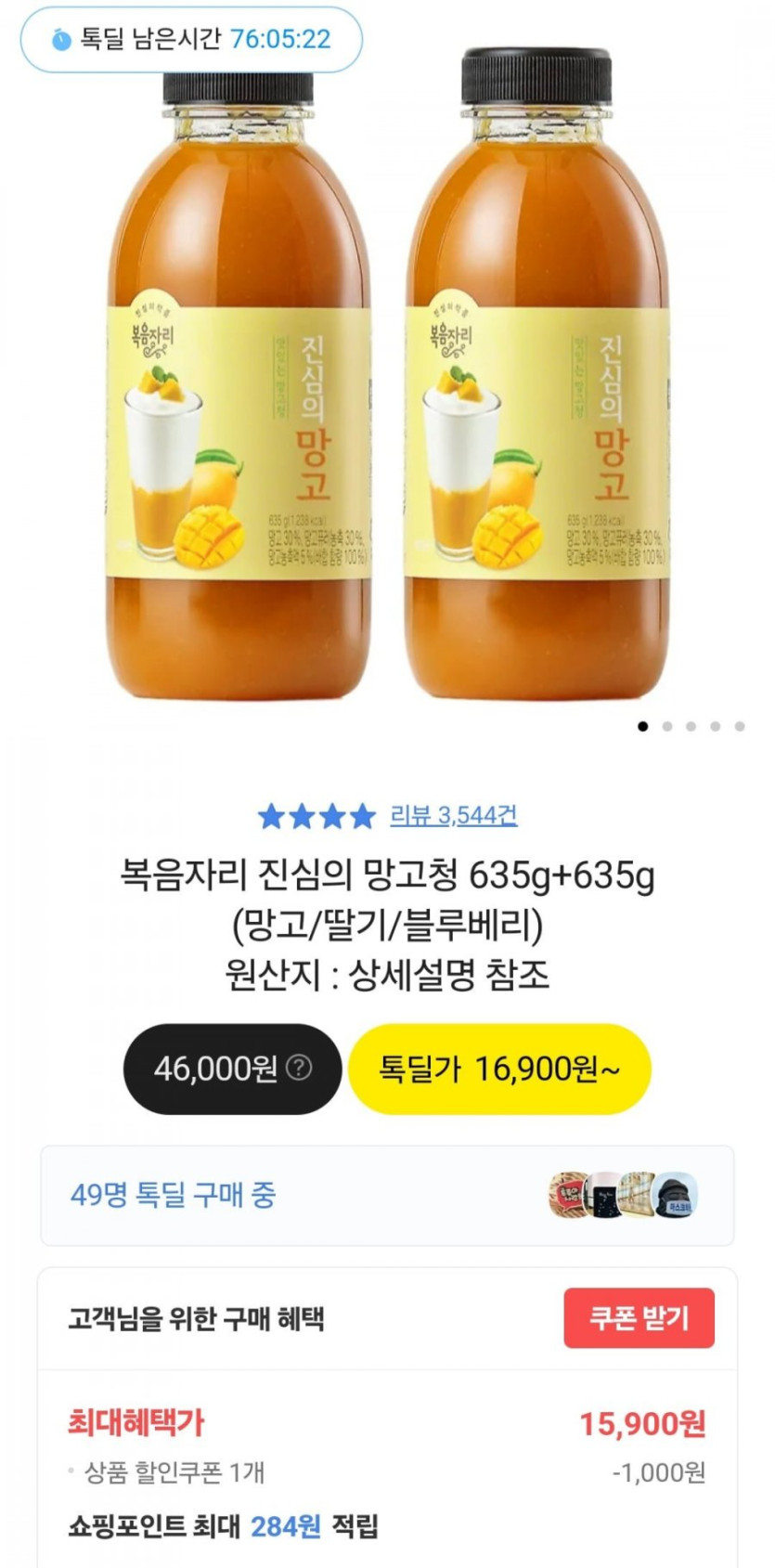Tap the 쿠폰 받기 button
Viewport: 775px width, 1568px height.
[x=639, y=1318]
